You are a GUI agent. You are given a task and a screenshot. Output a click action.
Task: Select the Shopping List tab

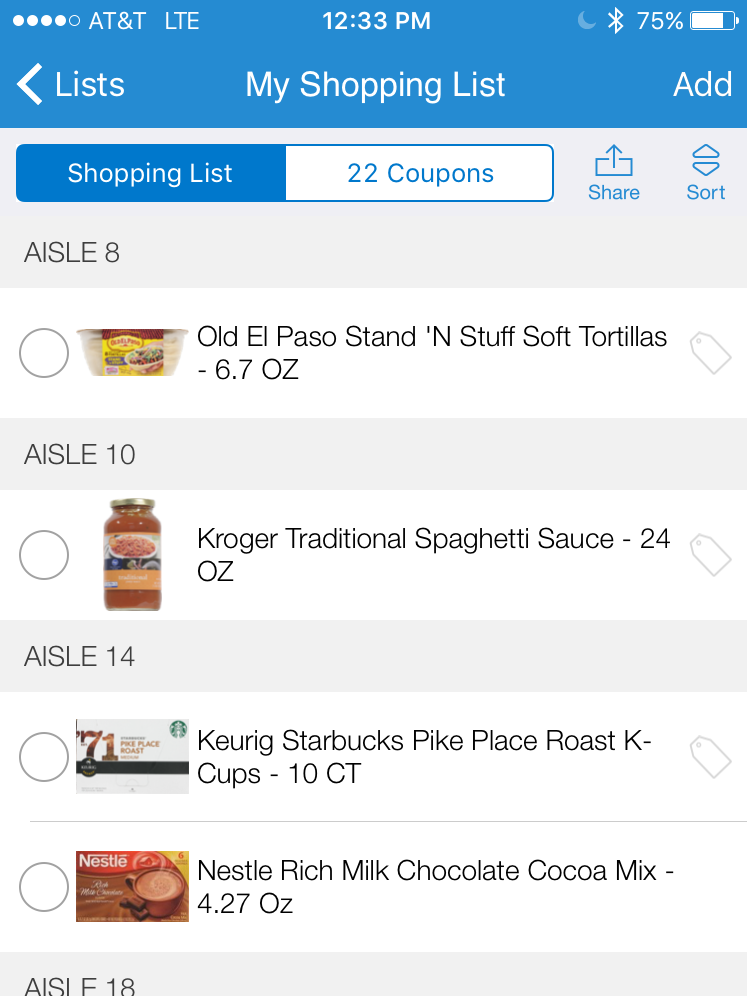150,172
